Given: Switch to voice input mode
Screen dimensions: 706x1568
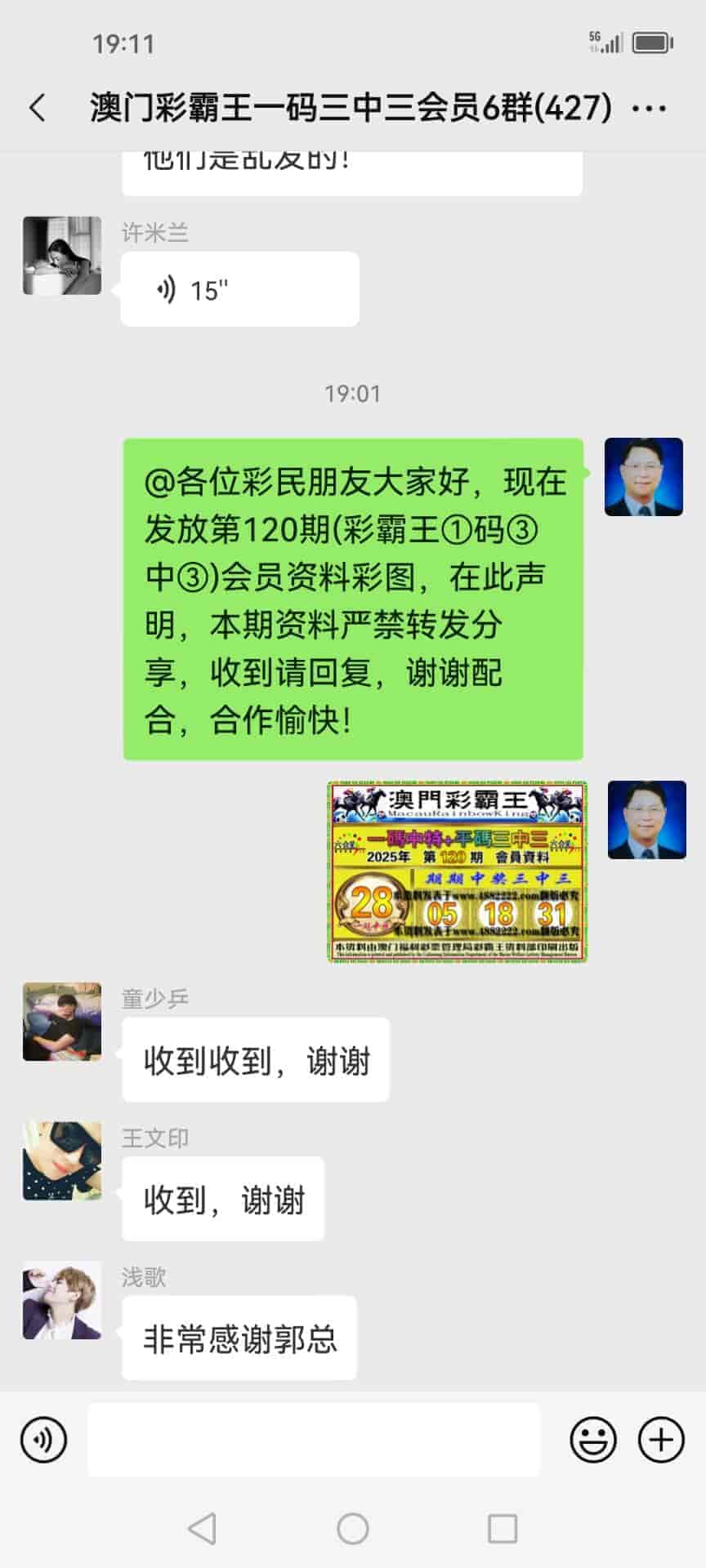Looking at the screenshot, I should pos(44,1440).
